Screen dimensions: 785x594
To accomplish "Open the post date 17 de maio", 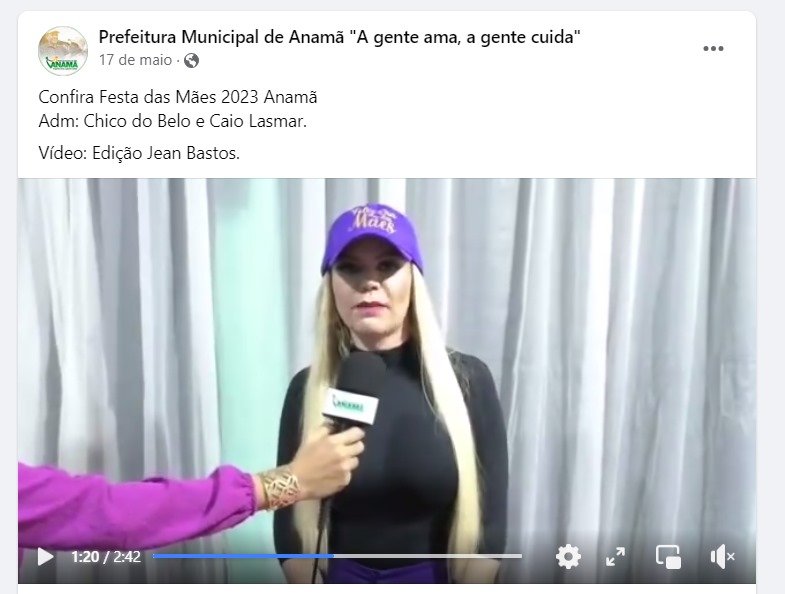I will point(136,60).
